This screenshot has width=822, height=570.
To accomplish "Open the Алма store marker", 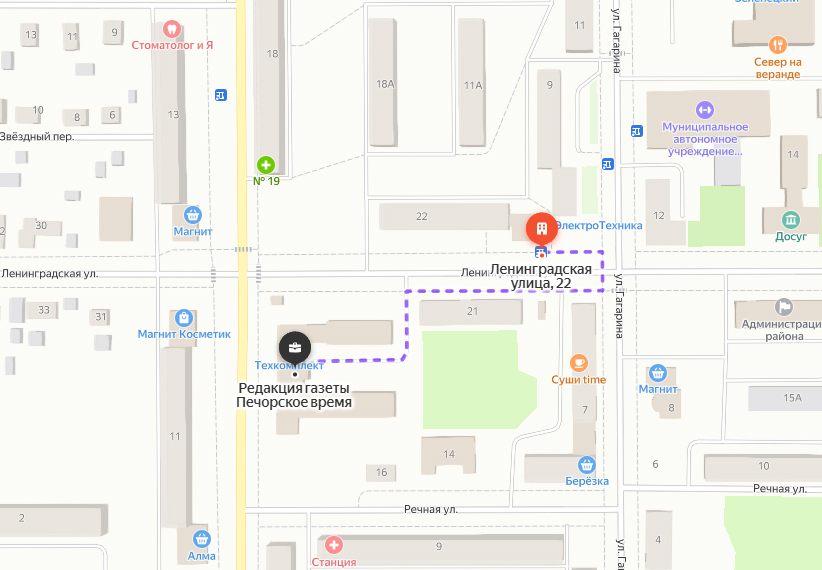I will (202, 539).
